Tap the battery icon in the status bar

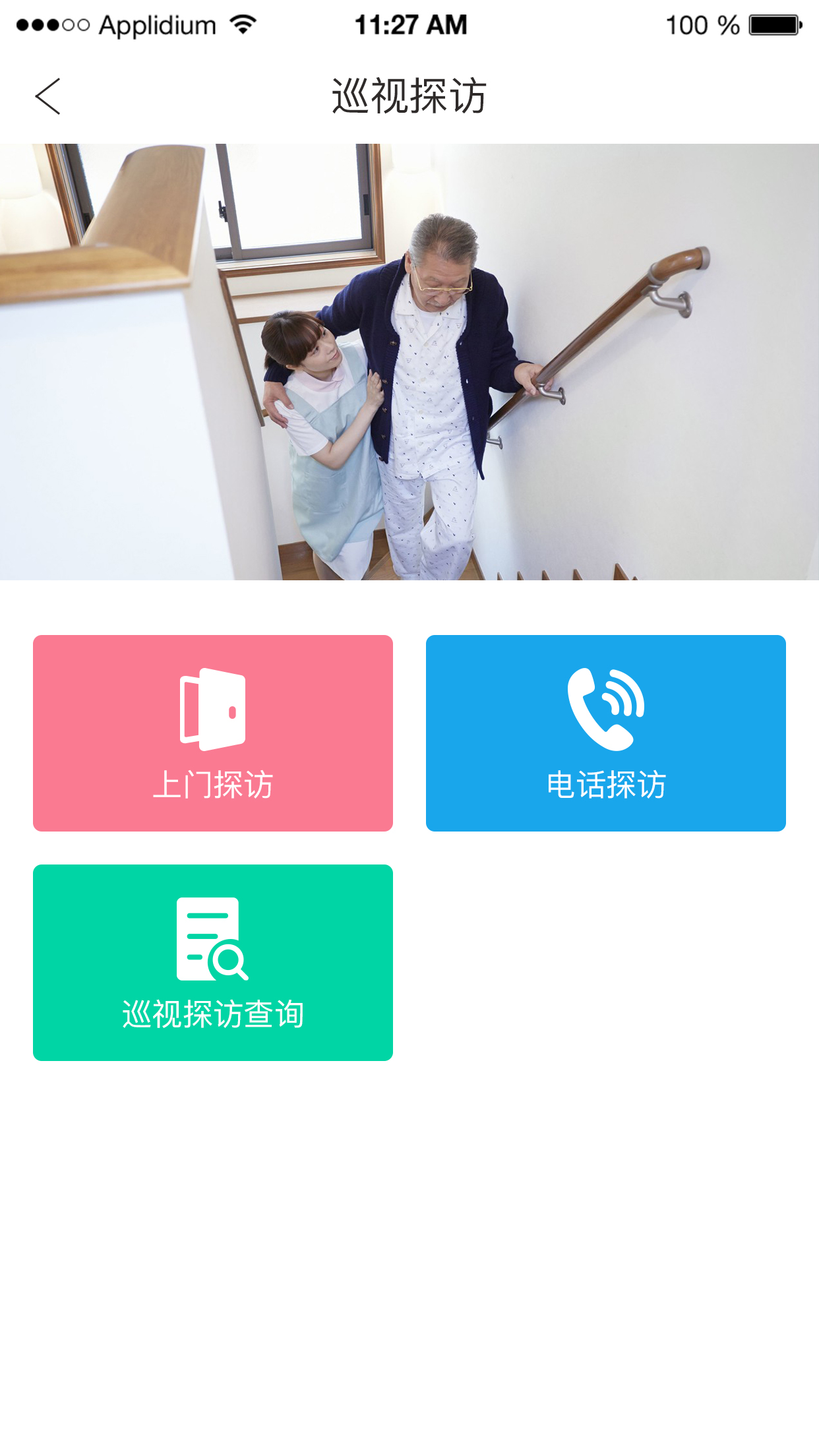pyautogui.click(x=774, y=23)
